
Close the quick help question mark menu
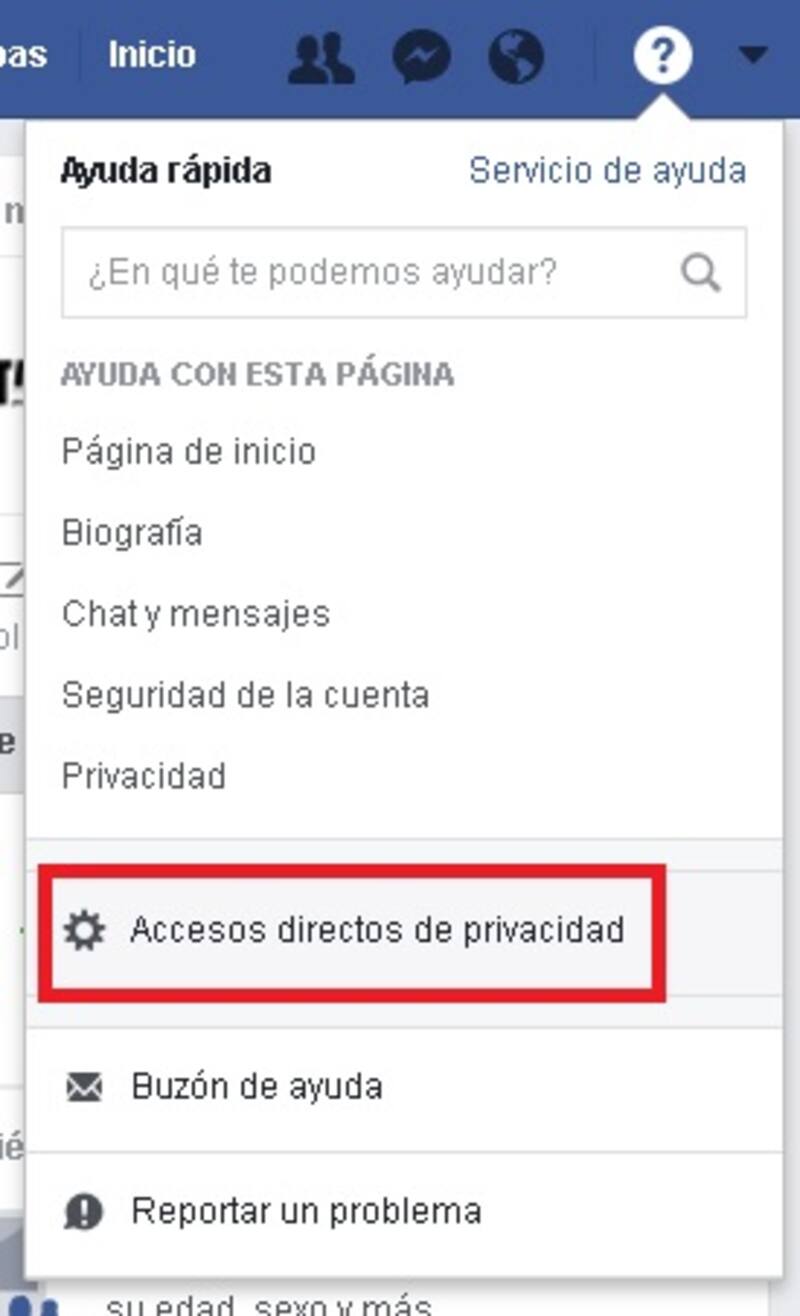(662, 55)
